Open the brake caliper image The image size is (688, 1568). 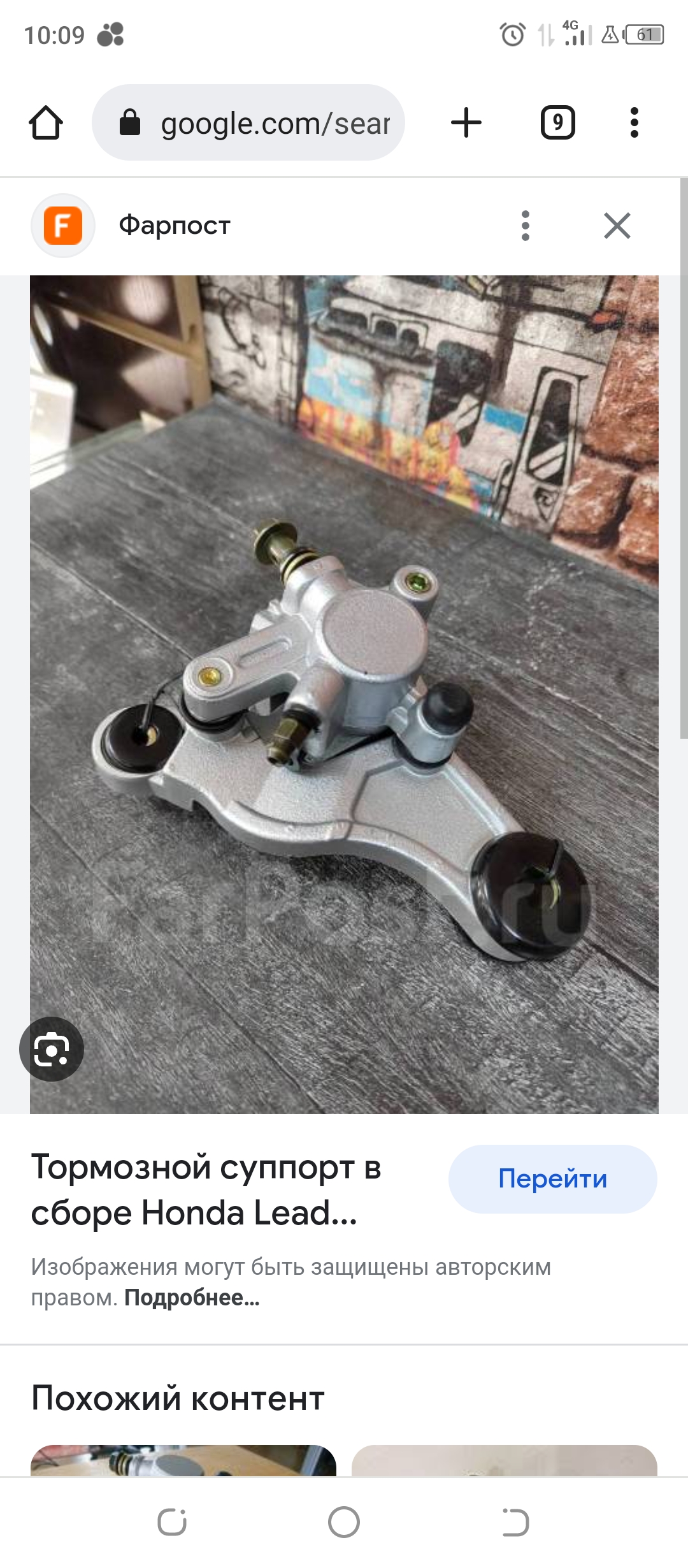click(x=344, y=695)
